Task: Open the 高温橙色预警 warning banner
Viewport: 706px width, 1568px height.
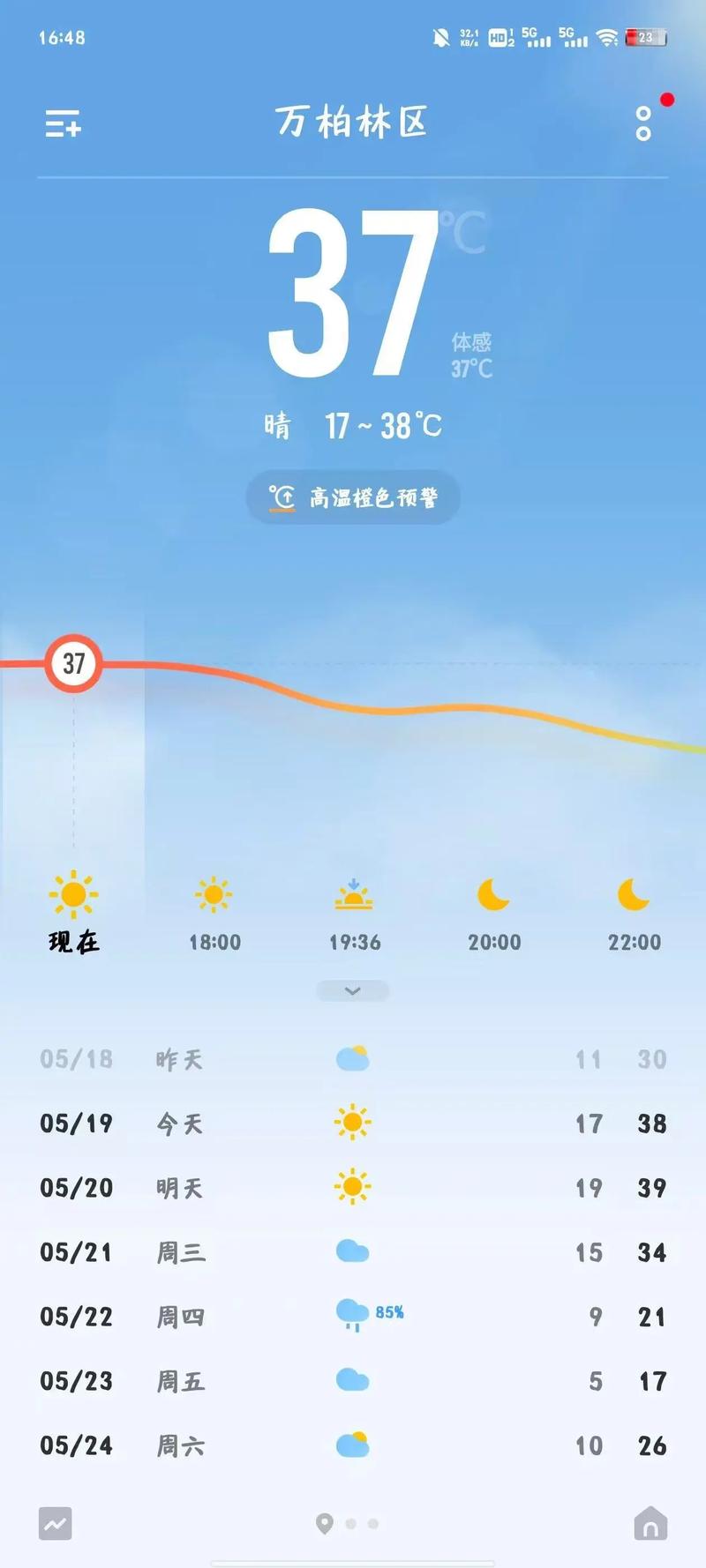Action: (352, 497)
